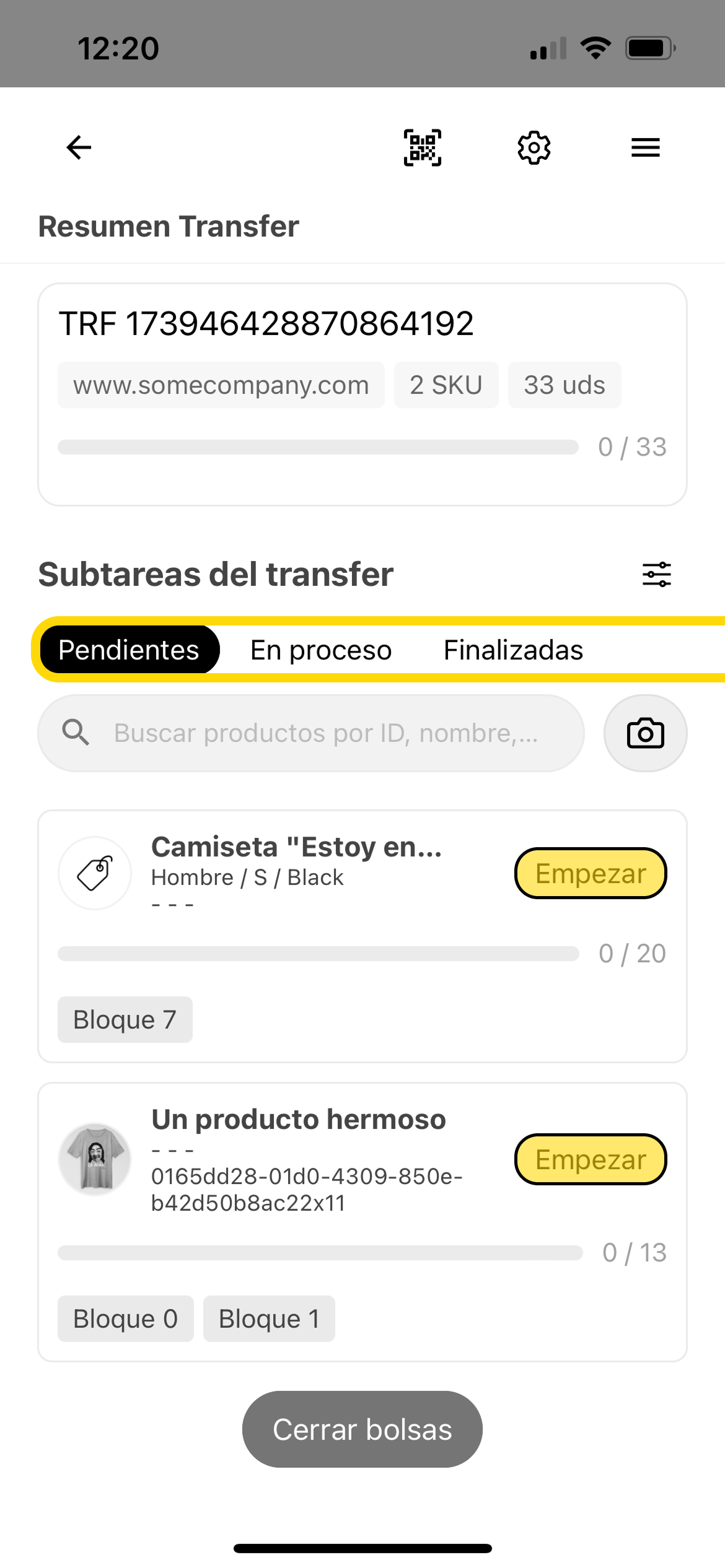Open settings gear icon

coord(534,147)
